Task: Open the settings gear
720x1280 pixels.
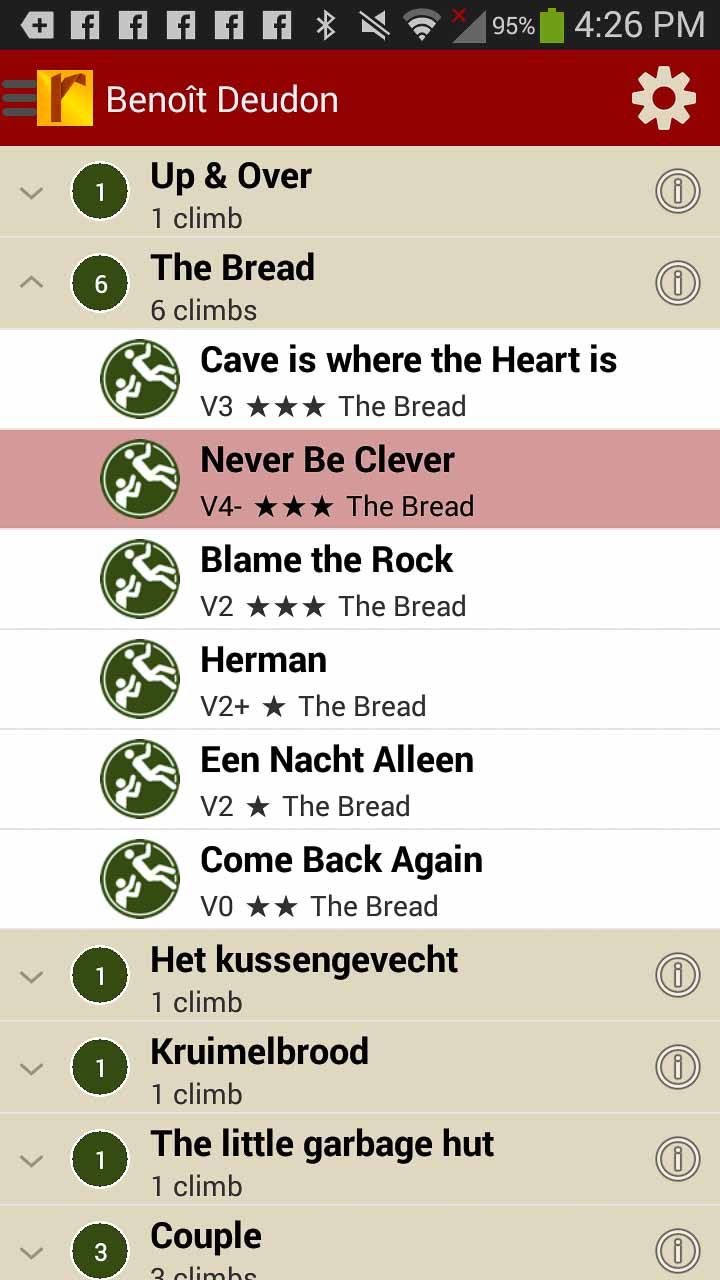Action: (663, 98)
